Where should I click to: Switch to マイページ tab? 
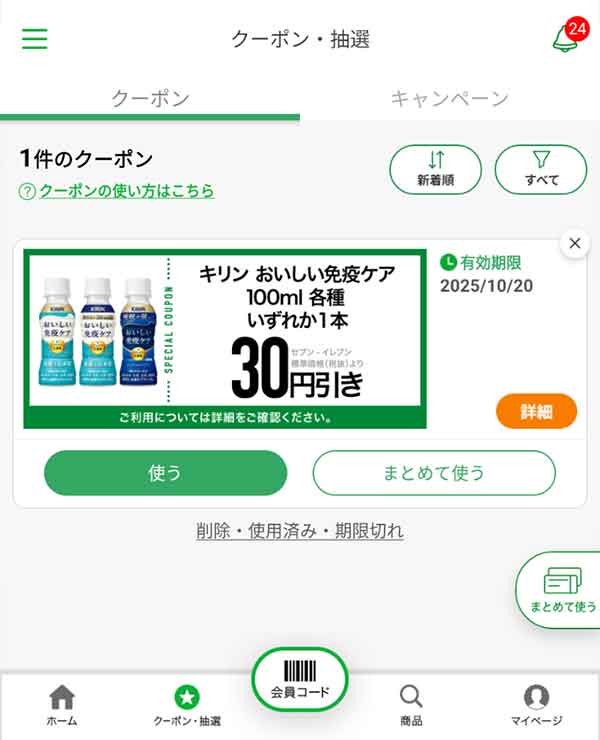(536, 704)
